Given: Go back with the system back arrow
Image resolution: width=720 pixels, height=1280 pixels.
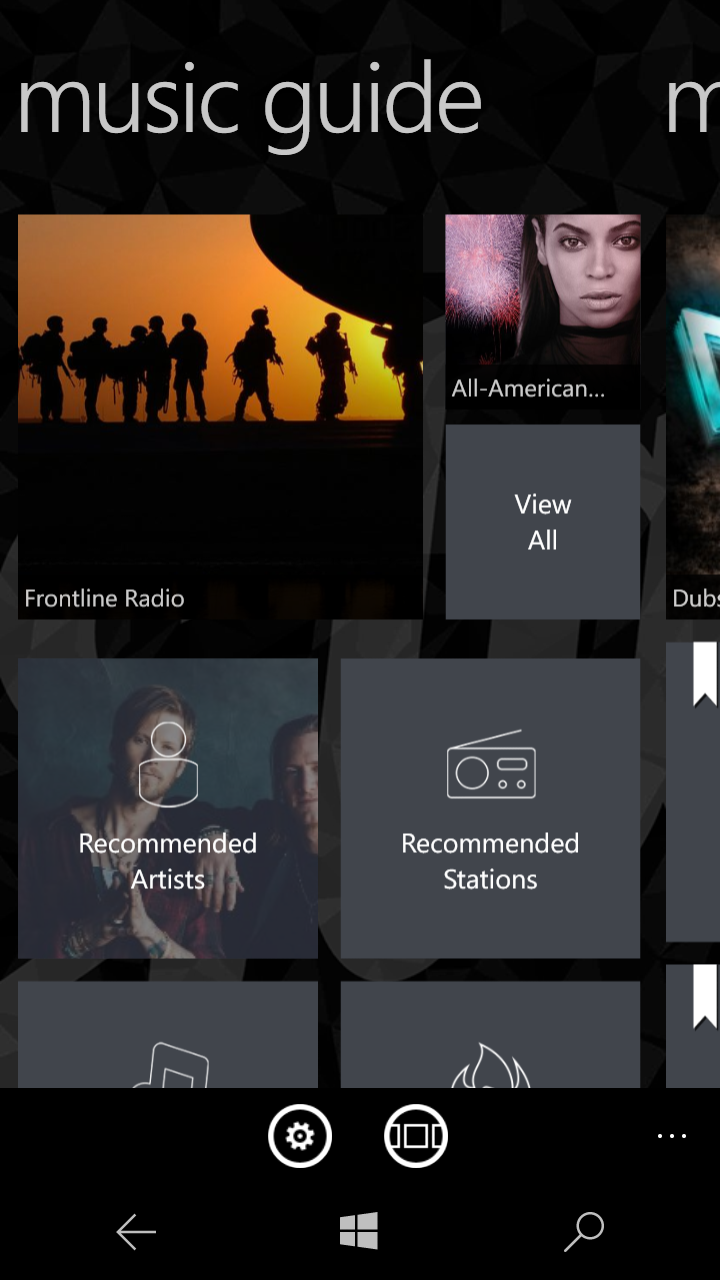Looking at the screenshot, I should (x=136, y=1232).
